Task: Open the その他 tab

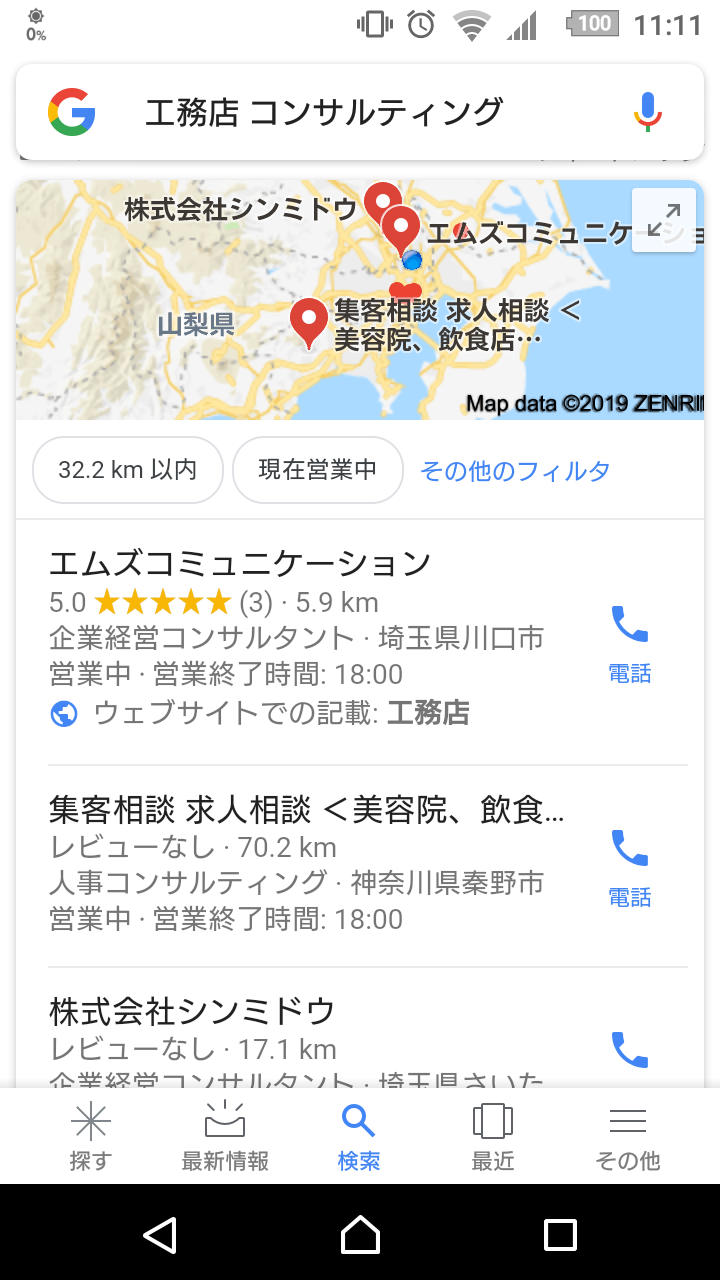Action: (x=628, y=1136)
